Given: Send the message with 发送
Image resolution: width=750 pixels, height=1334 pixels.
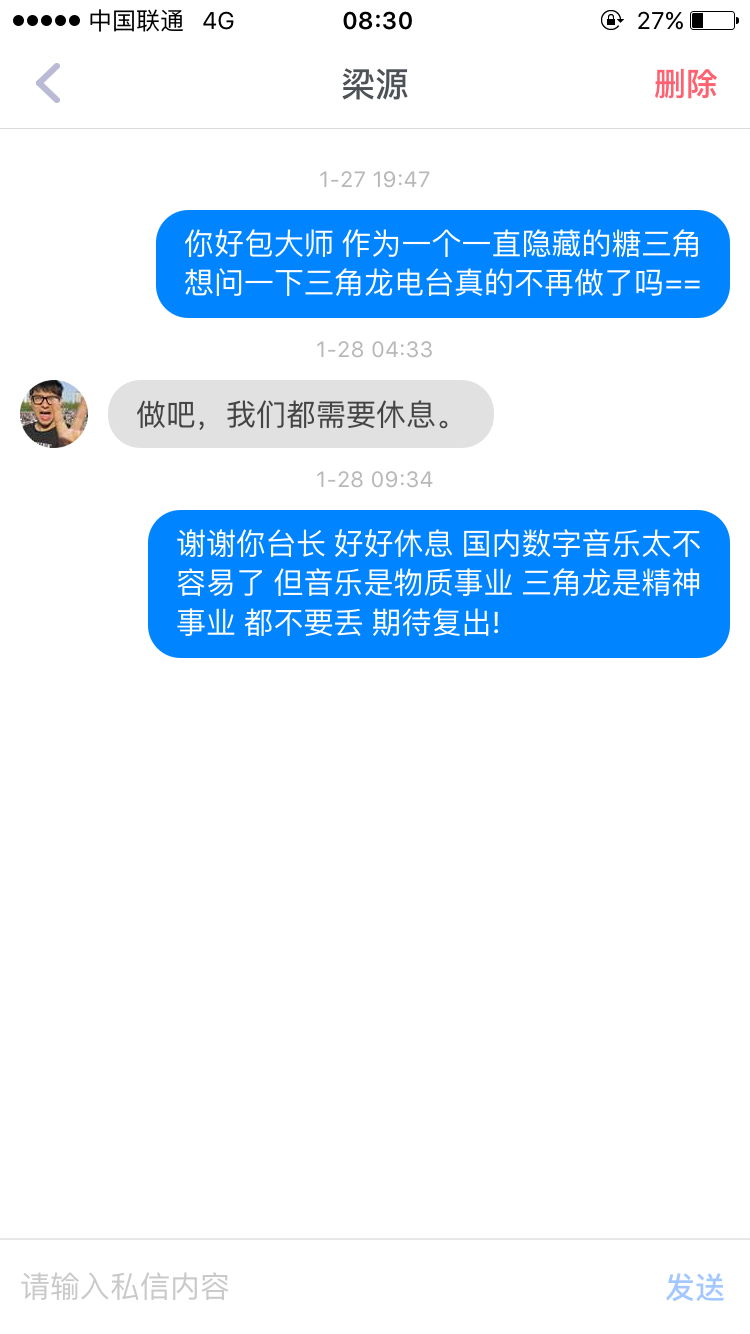Looking at the screenshot, I should [x=695, y=1287].
